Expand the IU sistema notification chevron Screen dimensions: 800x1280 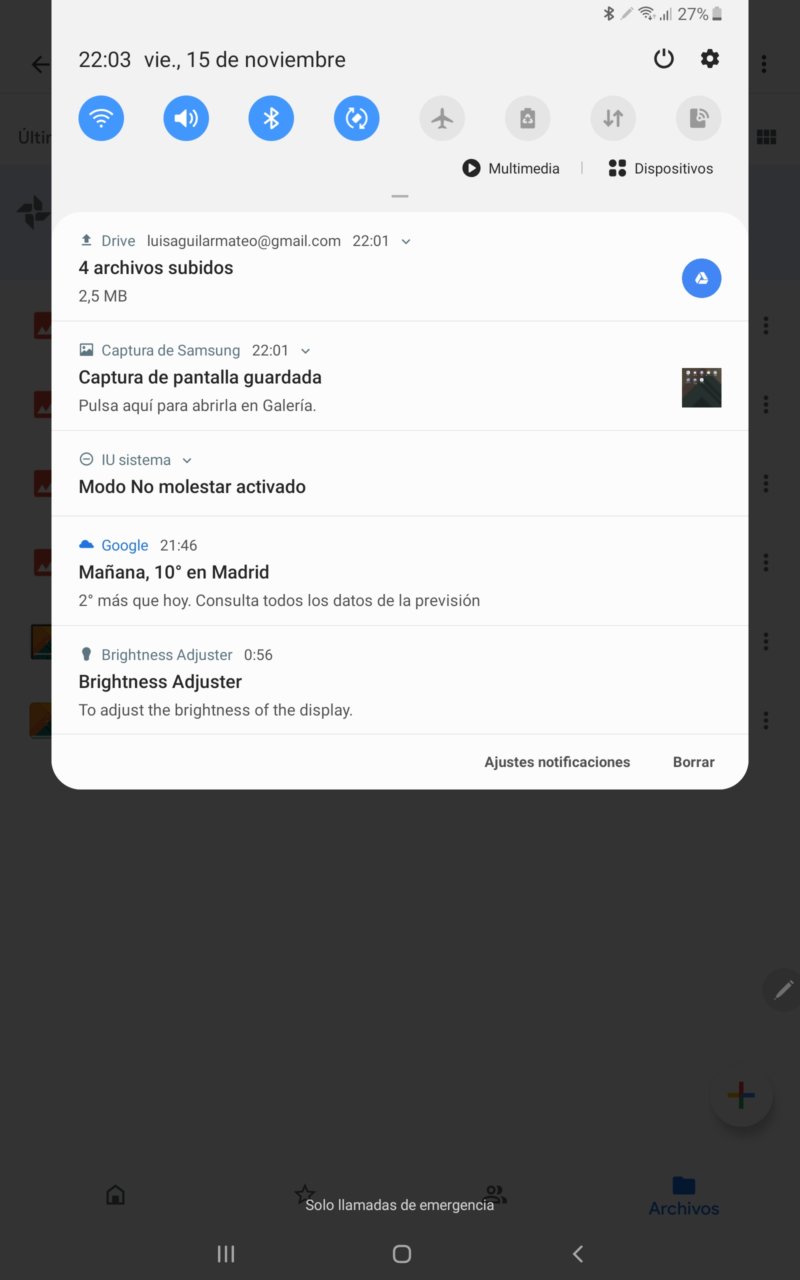click(187, 460)
